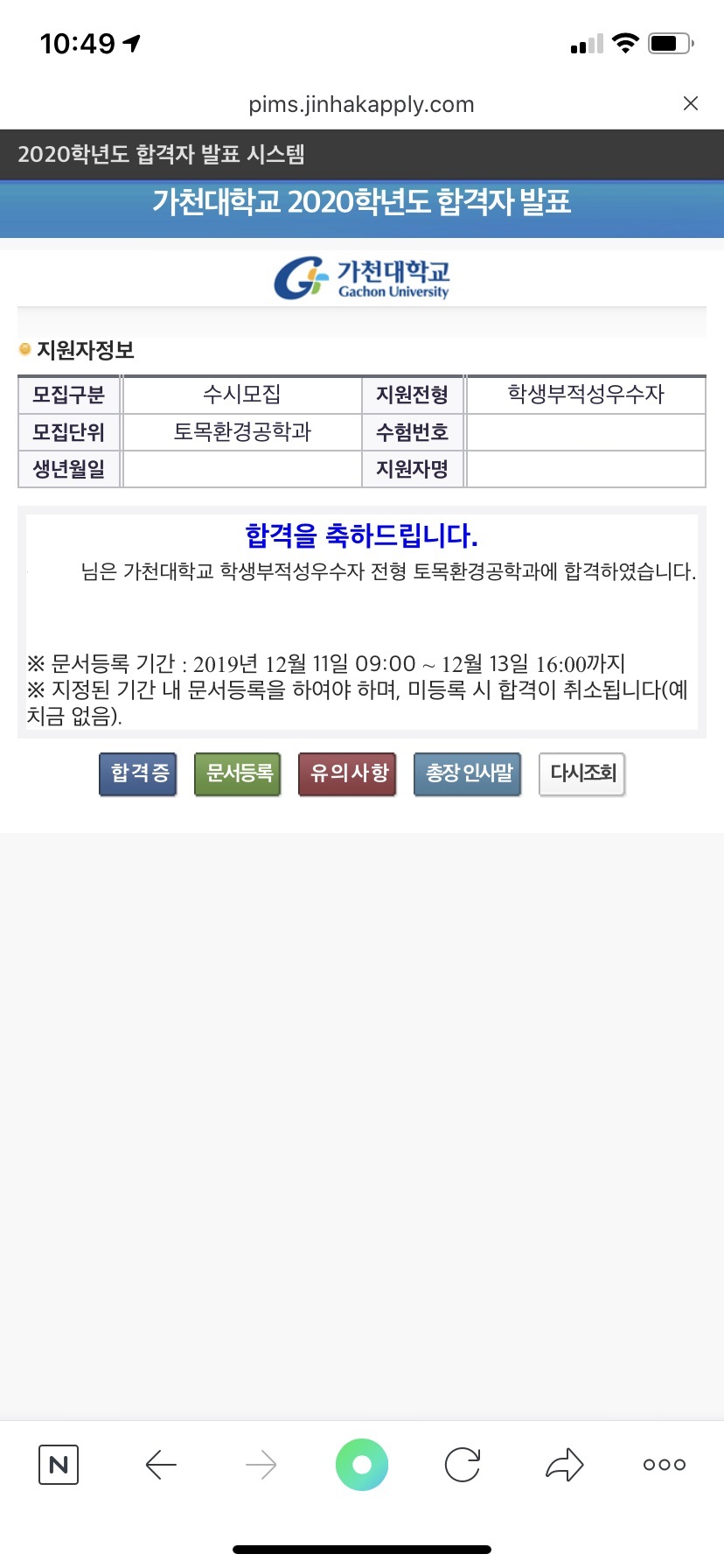
Task: Open the 총장 인사말 greeting
Action: pyautogui.click(x=468, y=773)
